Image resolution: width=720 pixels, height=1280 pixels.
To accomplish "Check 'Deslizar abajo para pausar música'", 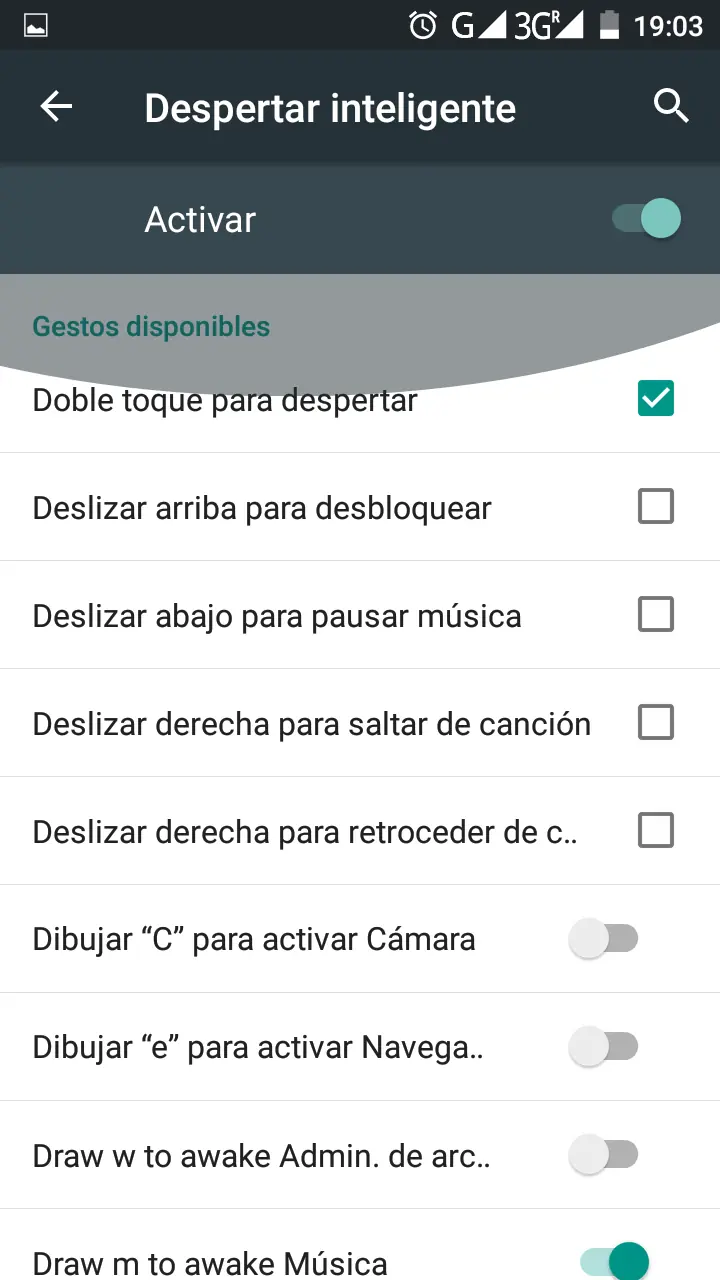I will coord(656,614).
